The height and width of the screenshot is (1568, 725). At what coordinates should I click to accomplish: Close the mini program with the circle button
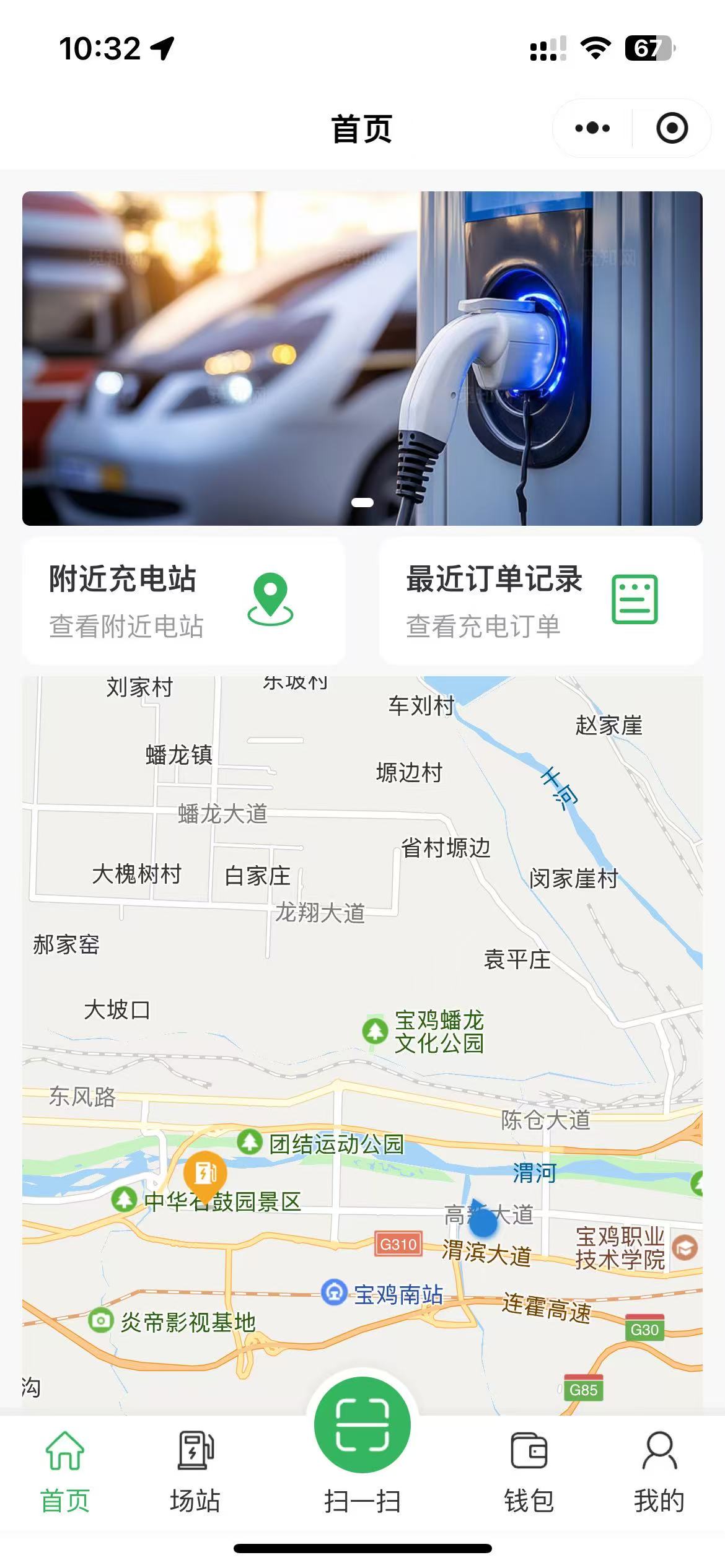[x=672, y=128]
